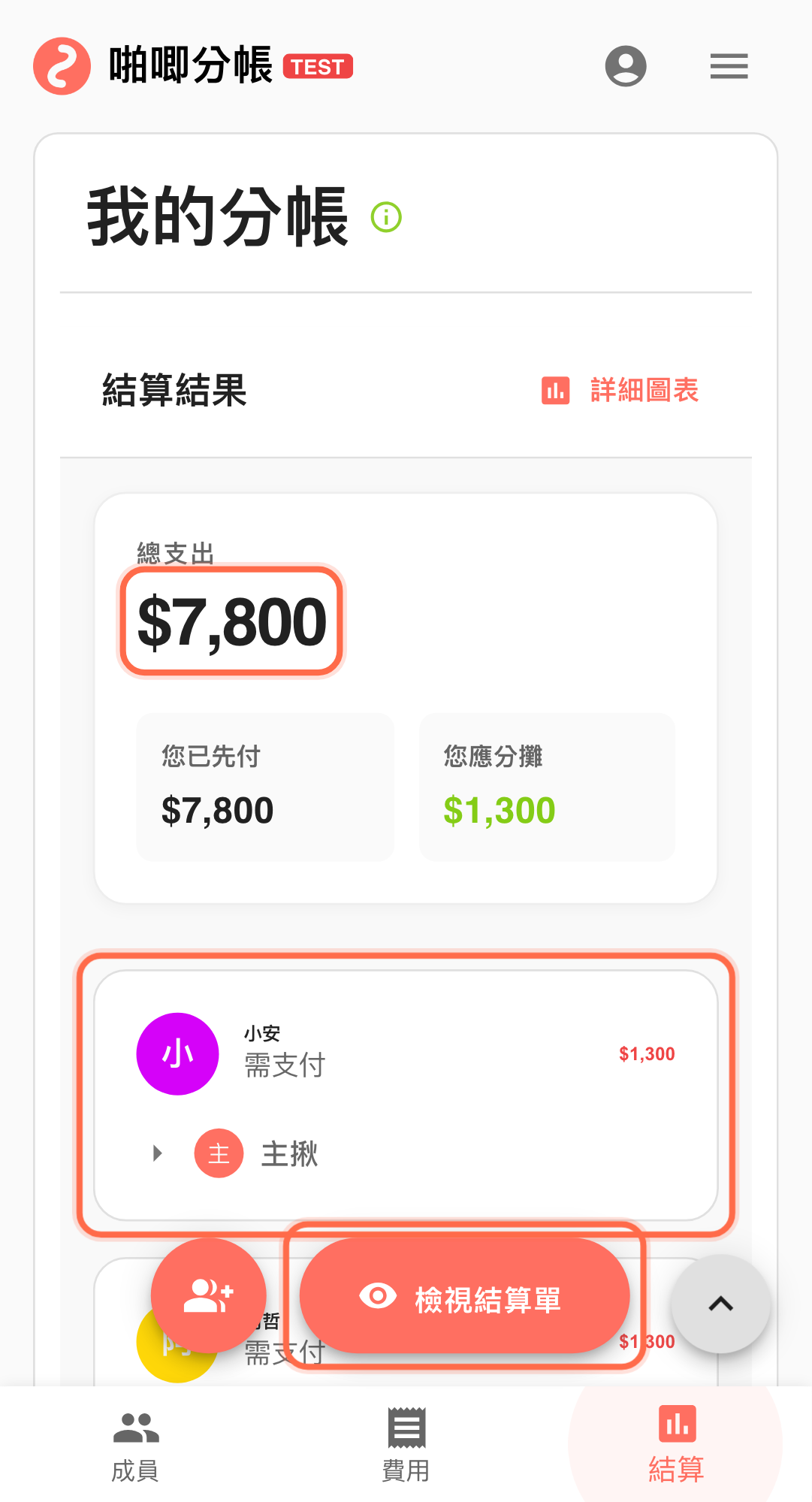Open the 詳細圖表 link

tap(642, 391)
